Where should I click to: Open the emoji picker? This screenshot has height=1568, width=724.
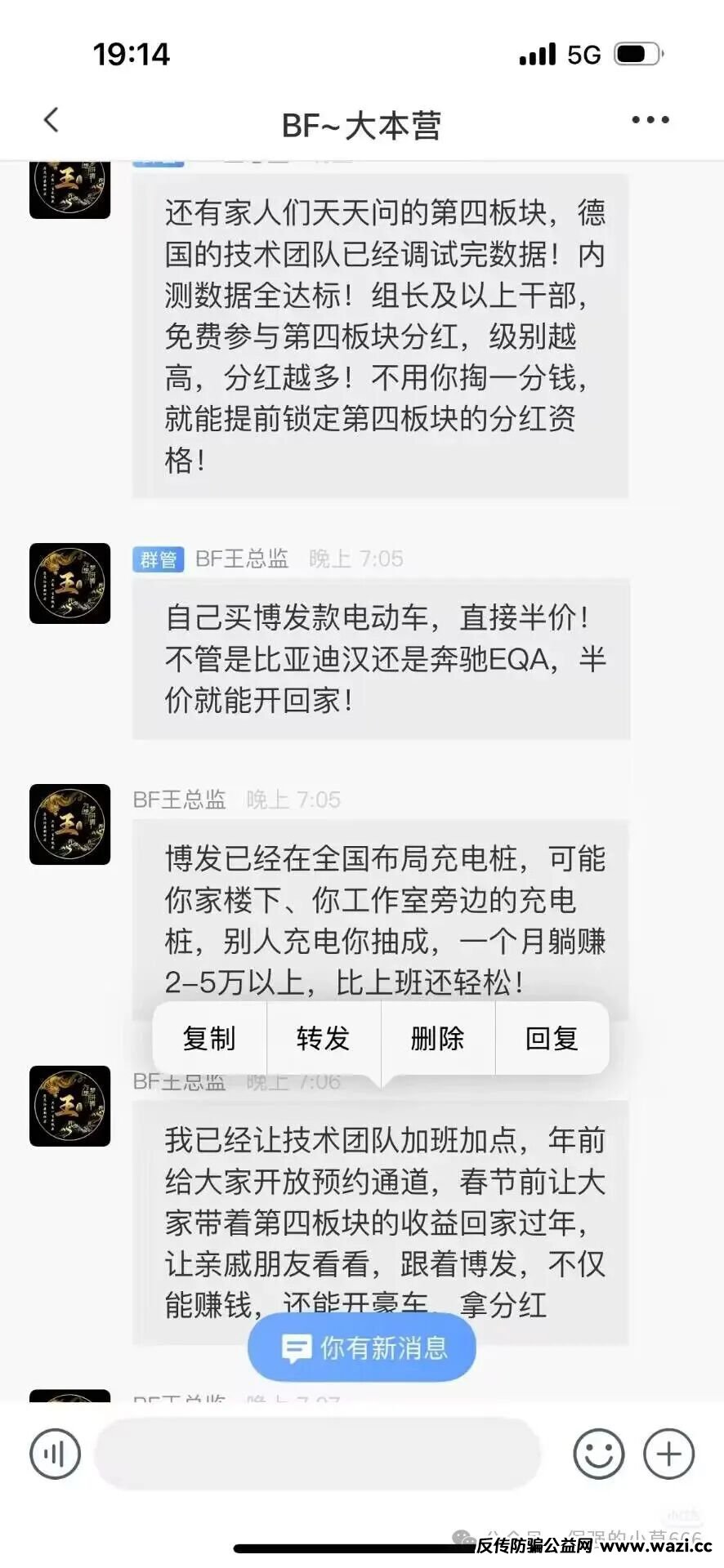tap(598, 1454)
